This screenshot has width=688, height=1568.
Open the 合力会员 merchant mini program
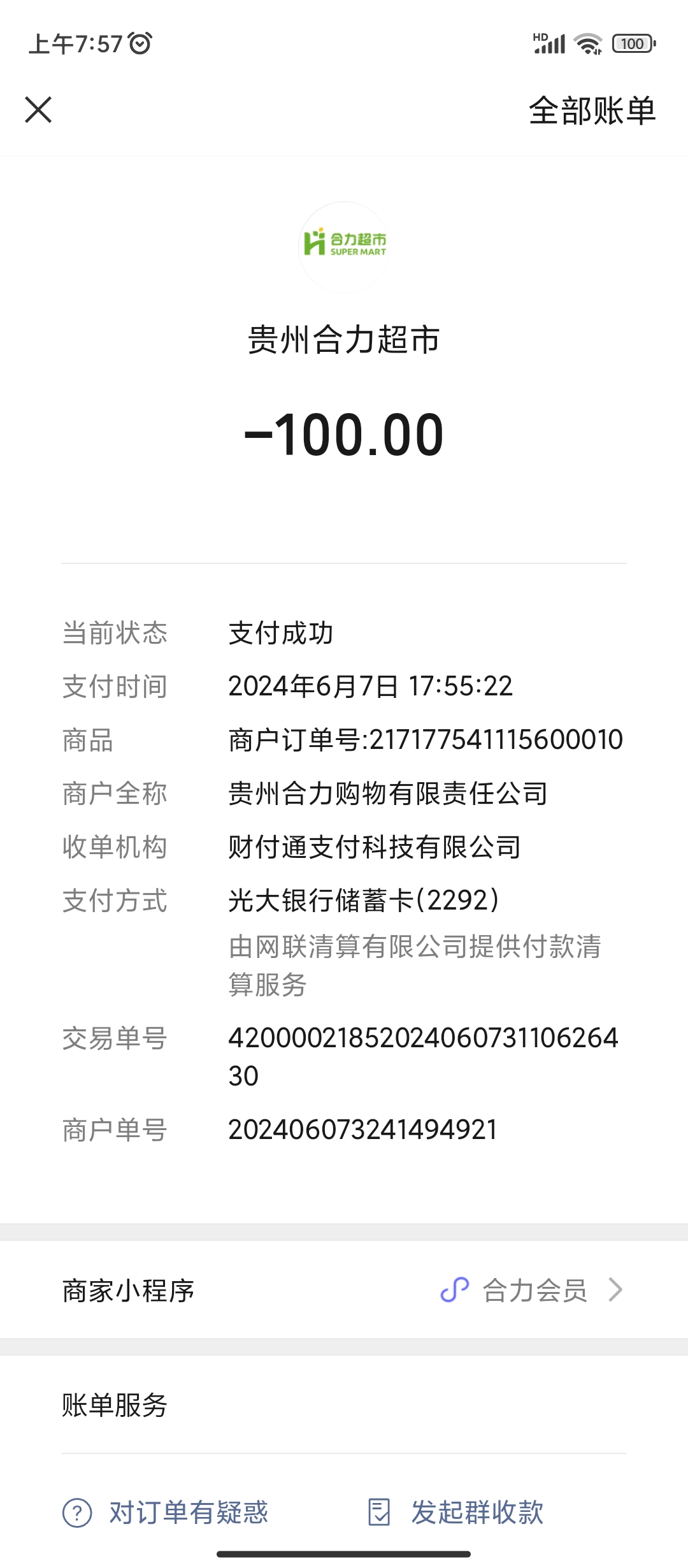pyautogui.click(x=534, y=1290)
